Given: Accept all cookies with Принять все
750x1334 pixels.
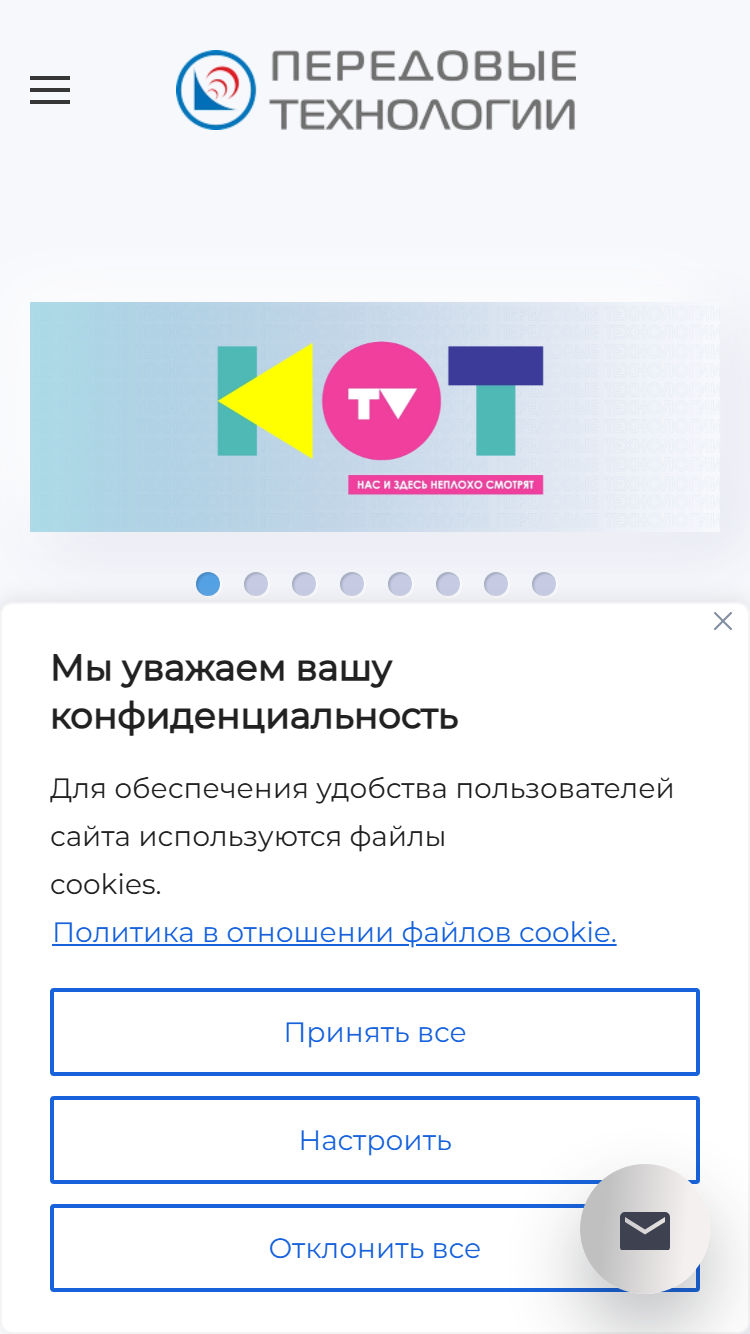Looking at the screenshot, I should click(x=375, y=1032).
